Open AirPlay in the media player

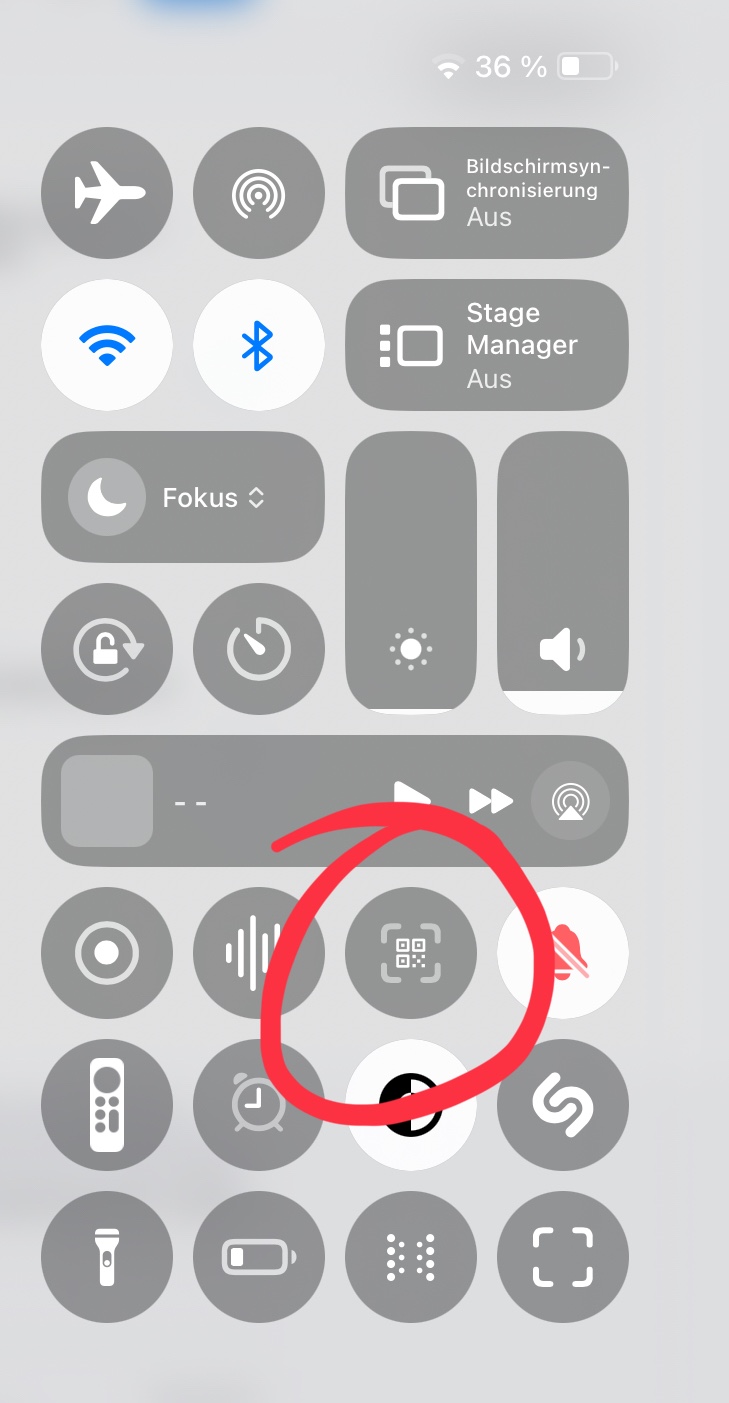coord(570,801)
